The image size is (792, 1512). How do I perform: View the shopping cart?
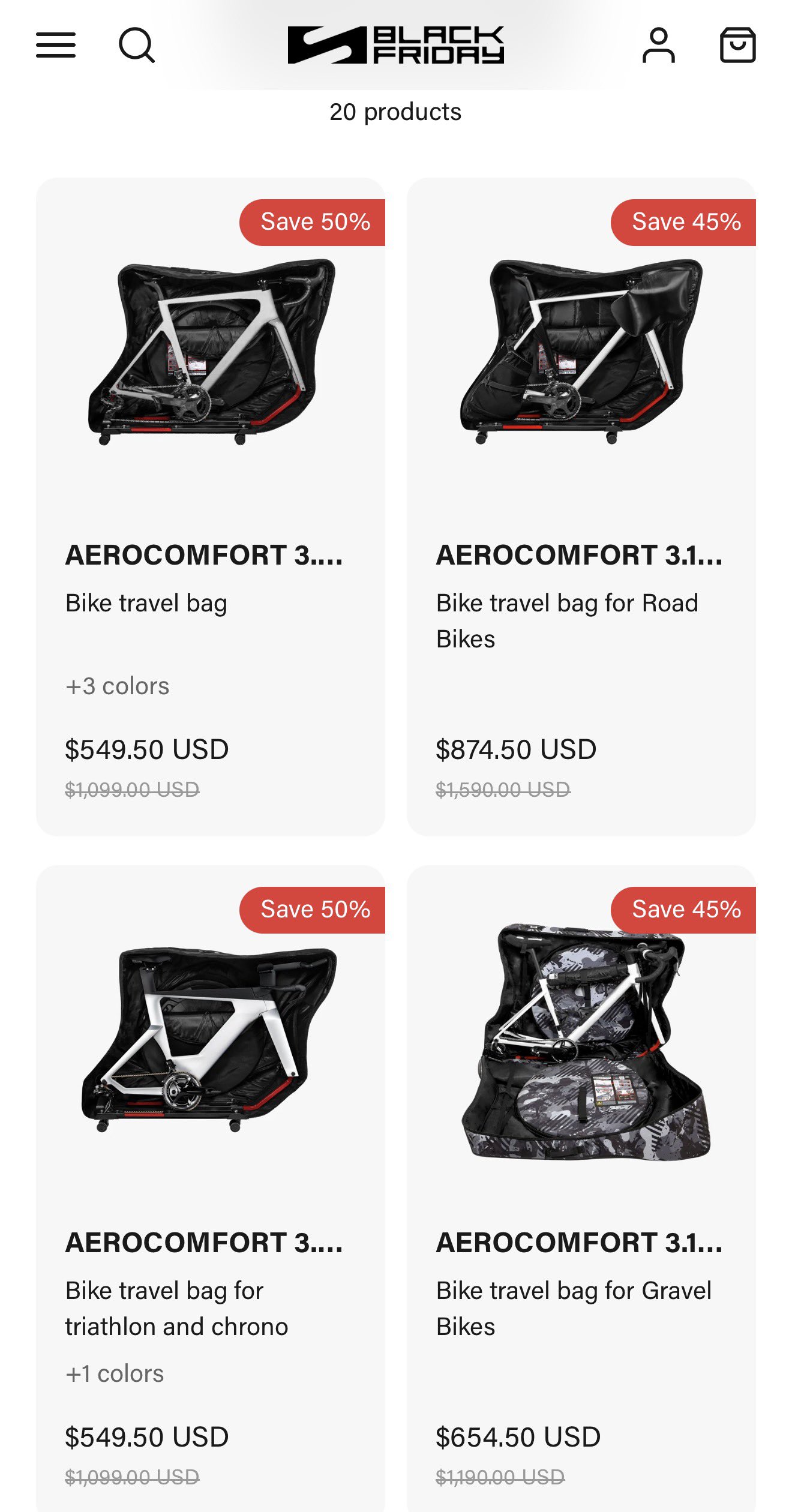737,46
